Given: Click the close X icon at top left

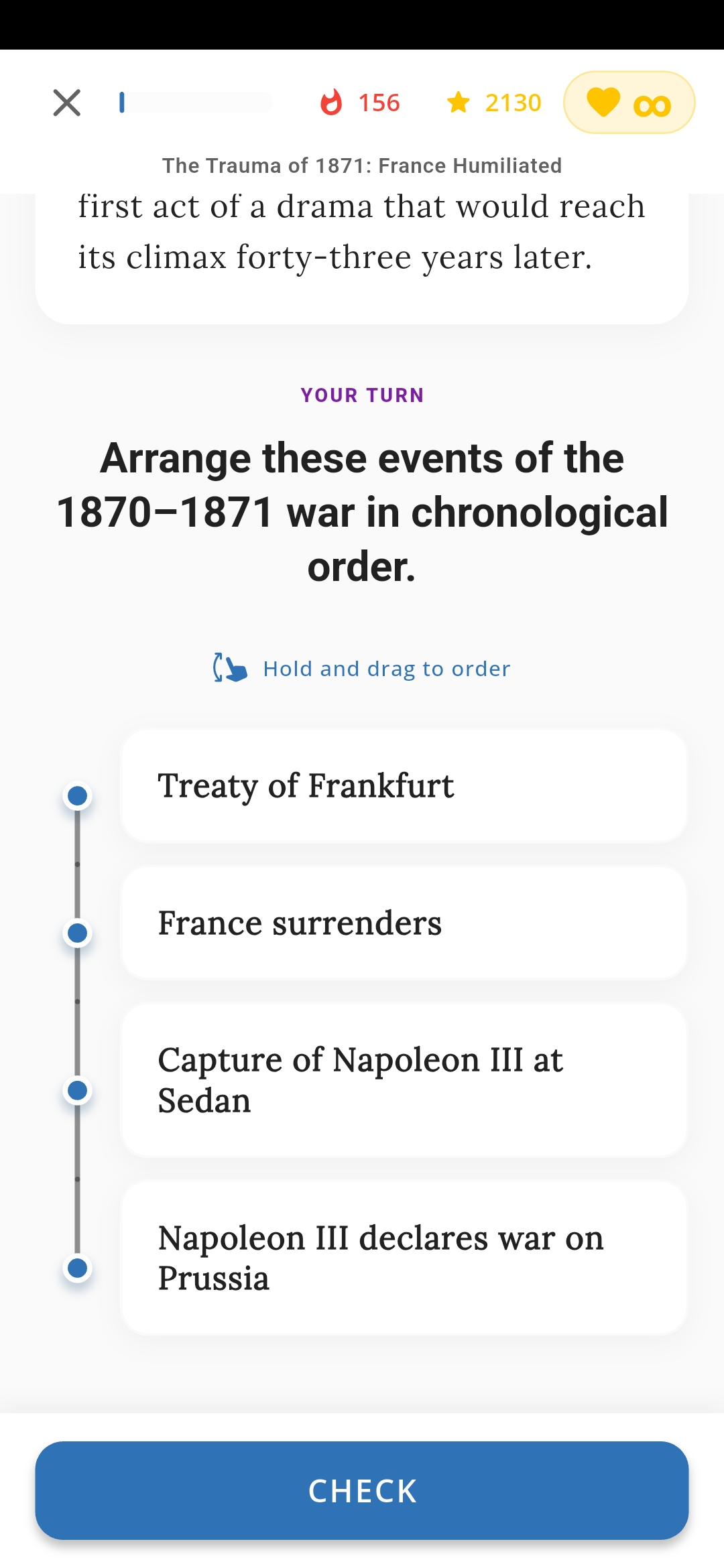Looking at the screenshot, I should pos(66,103).
